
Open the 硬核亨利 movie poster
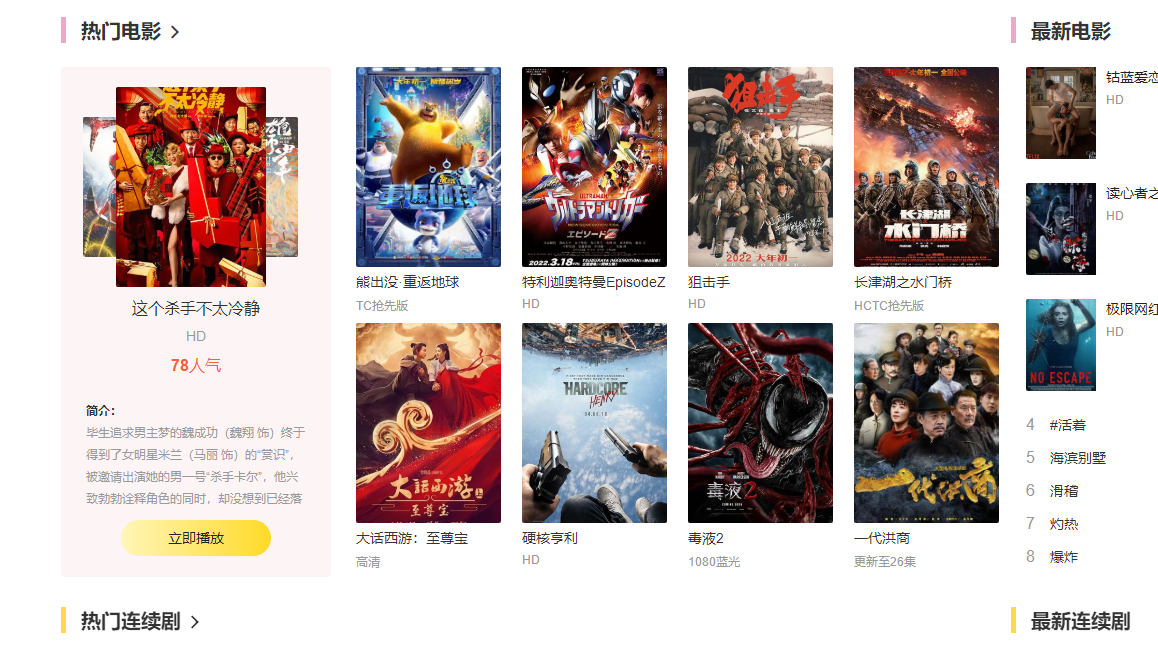[594, 423]
